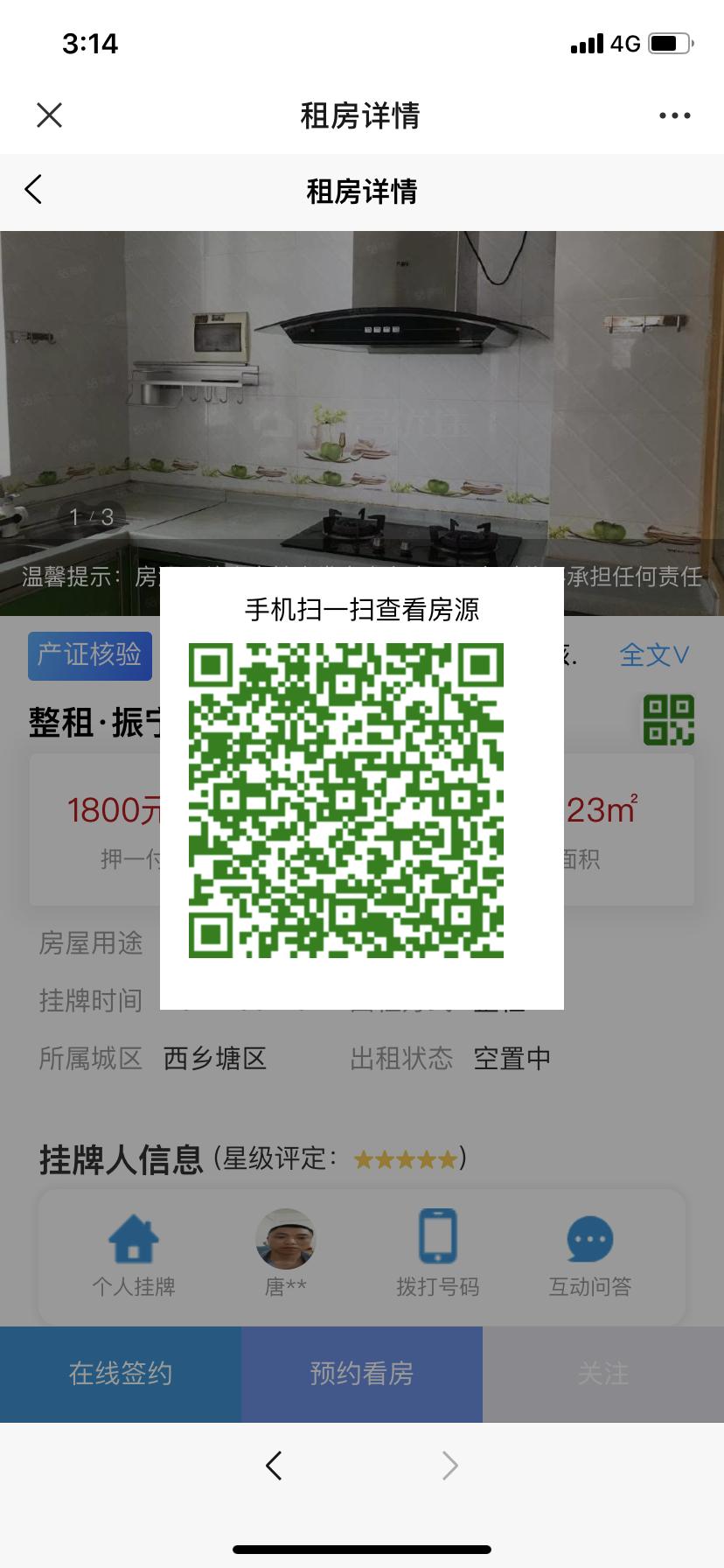
Task: Tap the 预约看房 booking button
Action: [361, 1374]
